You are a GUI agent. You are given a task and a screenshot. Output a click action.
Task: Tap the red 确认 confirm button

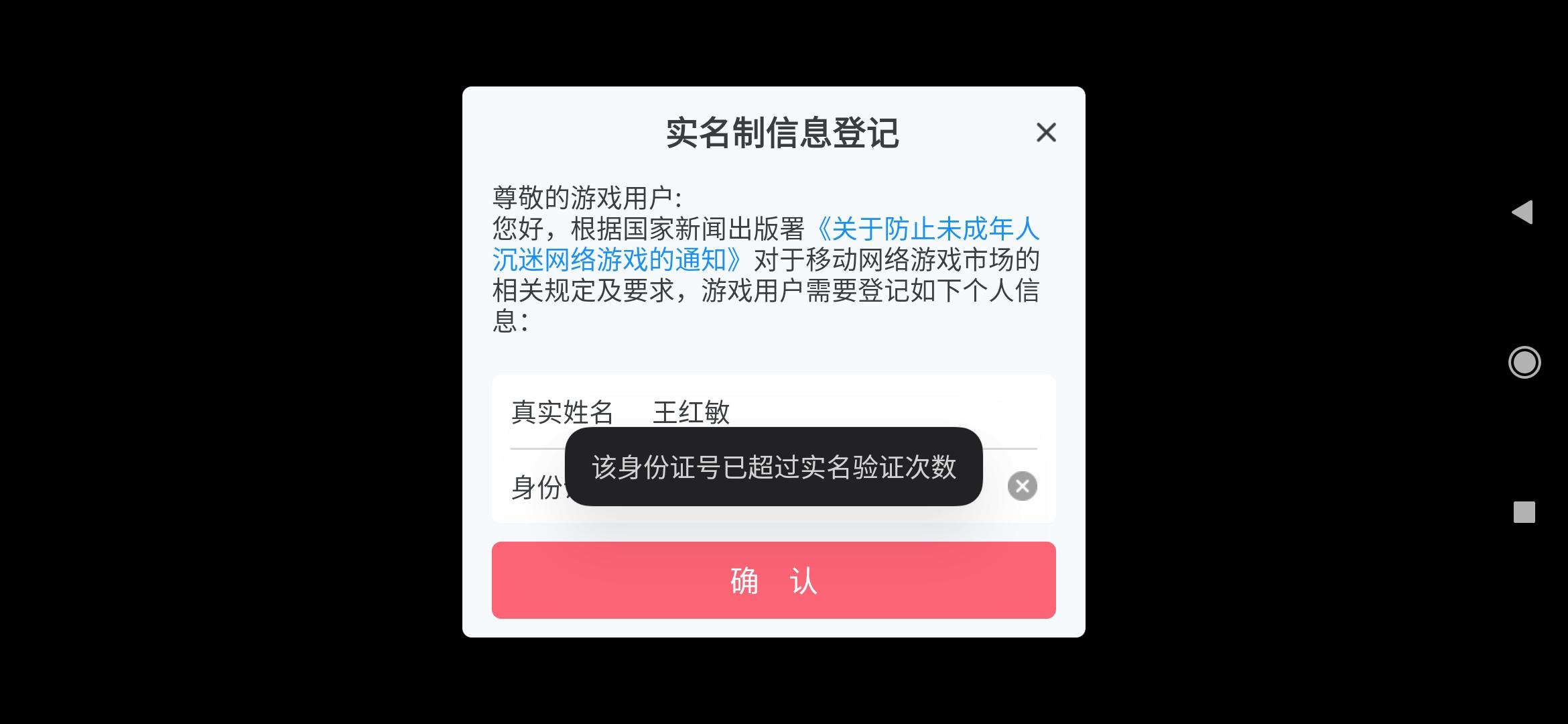click(773, 580)
